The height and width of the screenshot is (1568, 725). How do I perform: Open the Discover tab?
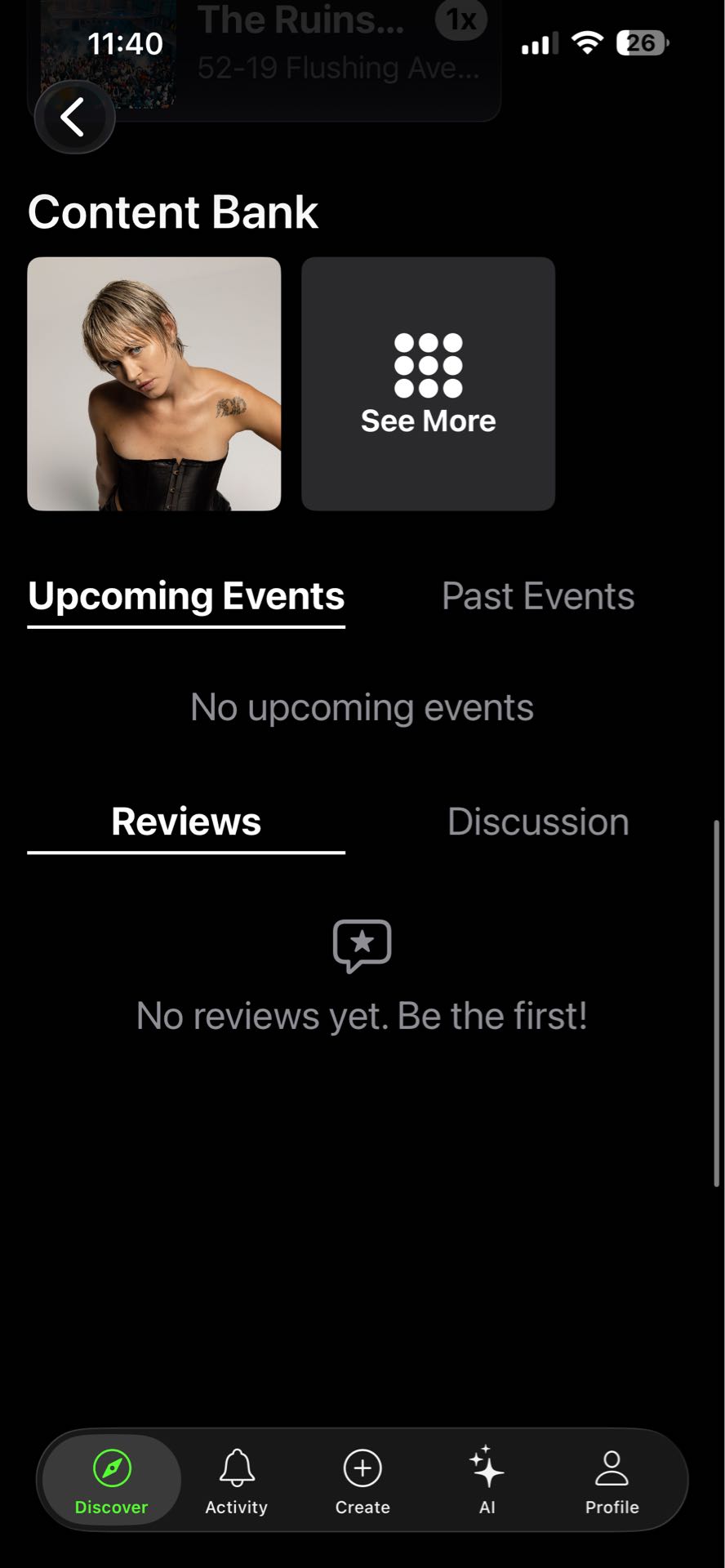pos(112,1480)
